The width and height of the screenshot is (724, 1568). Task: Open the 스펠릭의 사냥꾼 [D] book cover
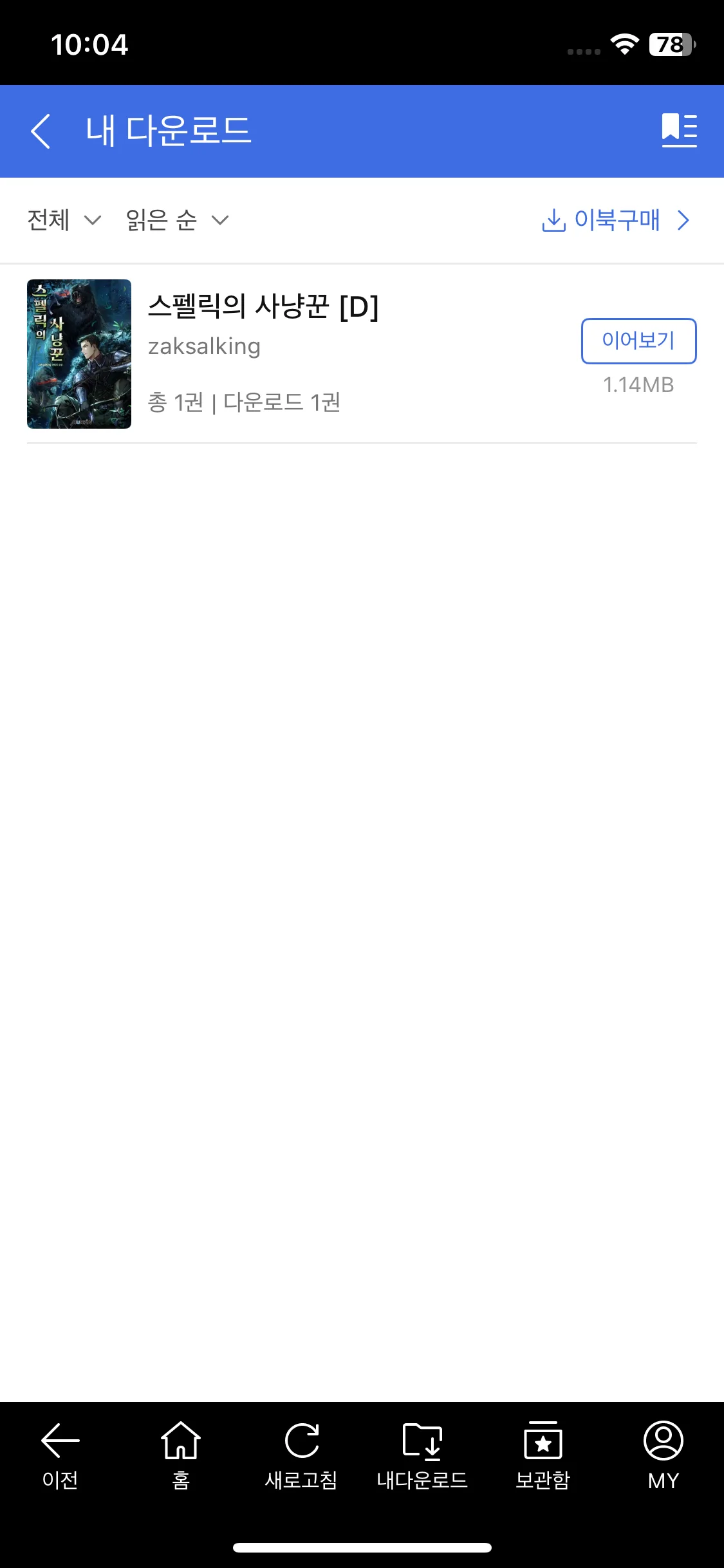79,354
